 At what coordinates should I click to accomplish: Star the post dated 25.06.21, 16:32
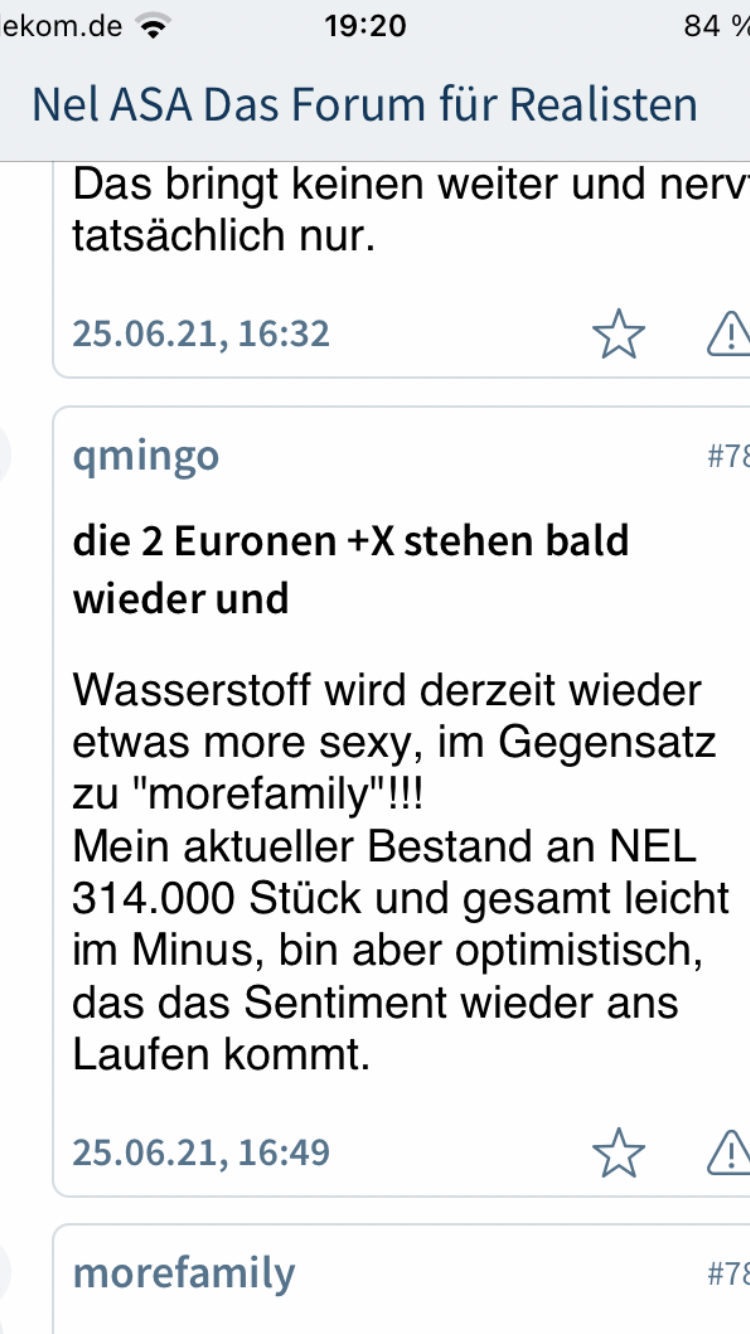(619, 333)
